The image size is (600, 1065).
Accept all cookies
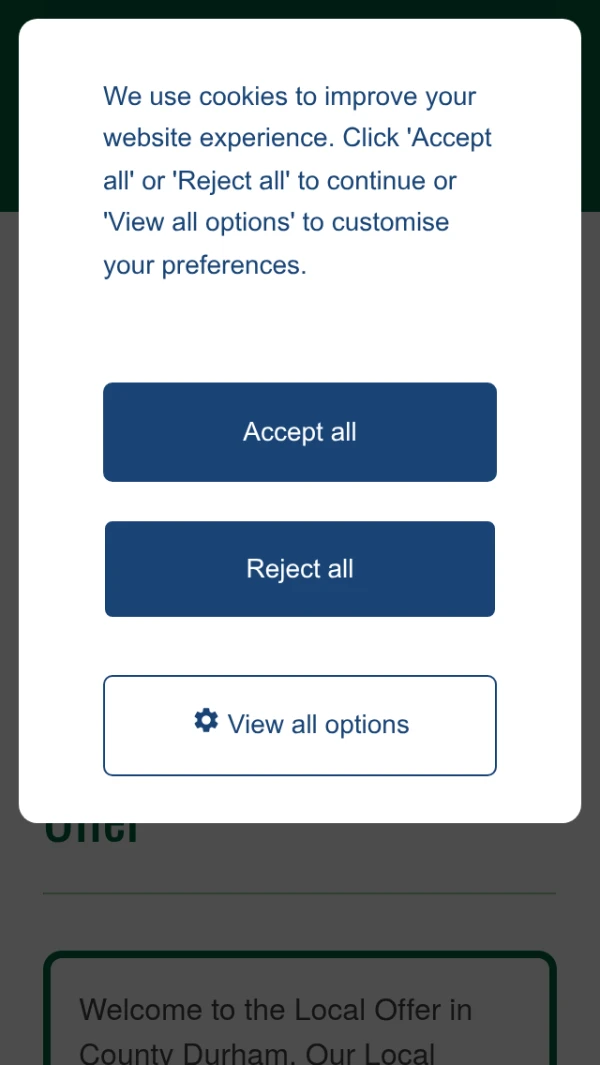(300, 432)
